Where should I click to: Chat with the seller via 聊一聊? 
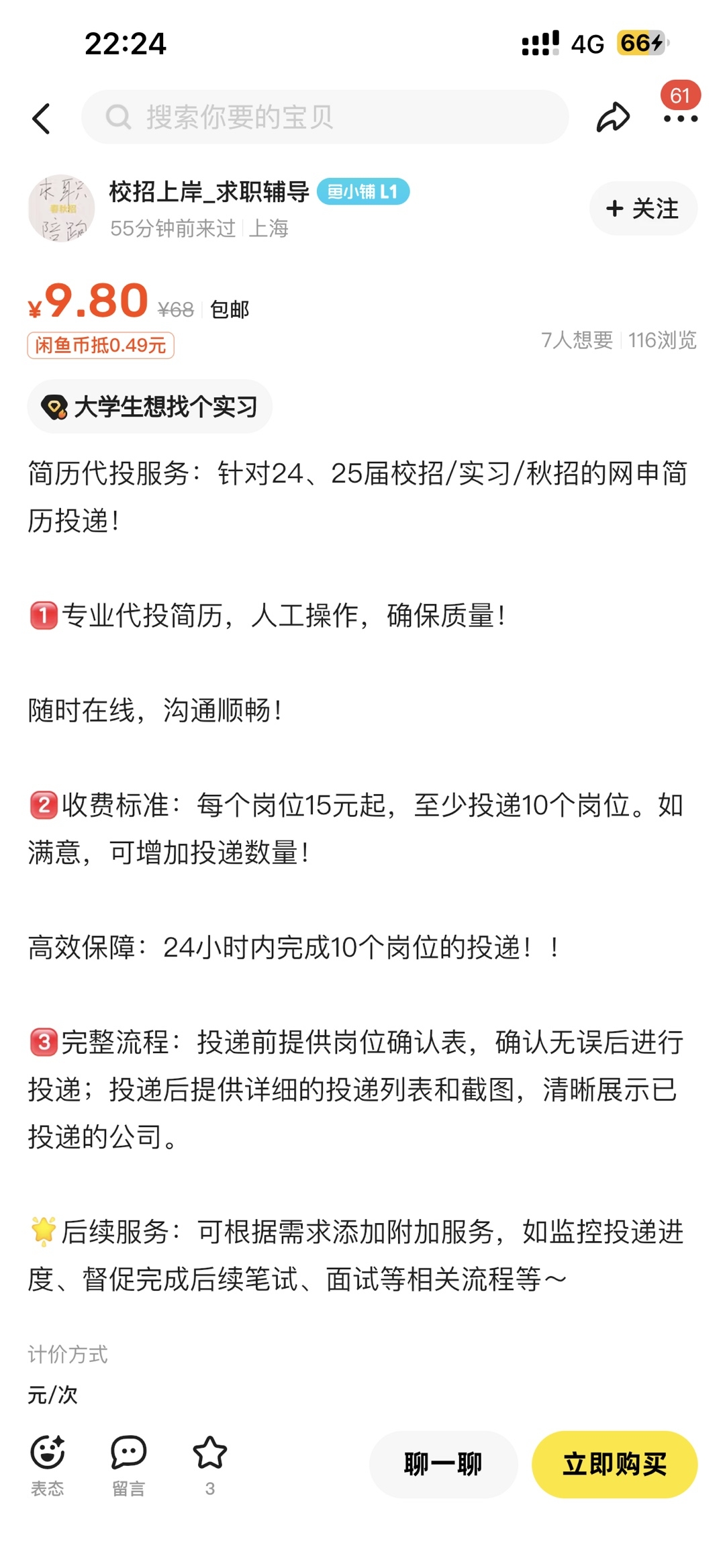443,1464
